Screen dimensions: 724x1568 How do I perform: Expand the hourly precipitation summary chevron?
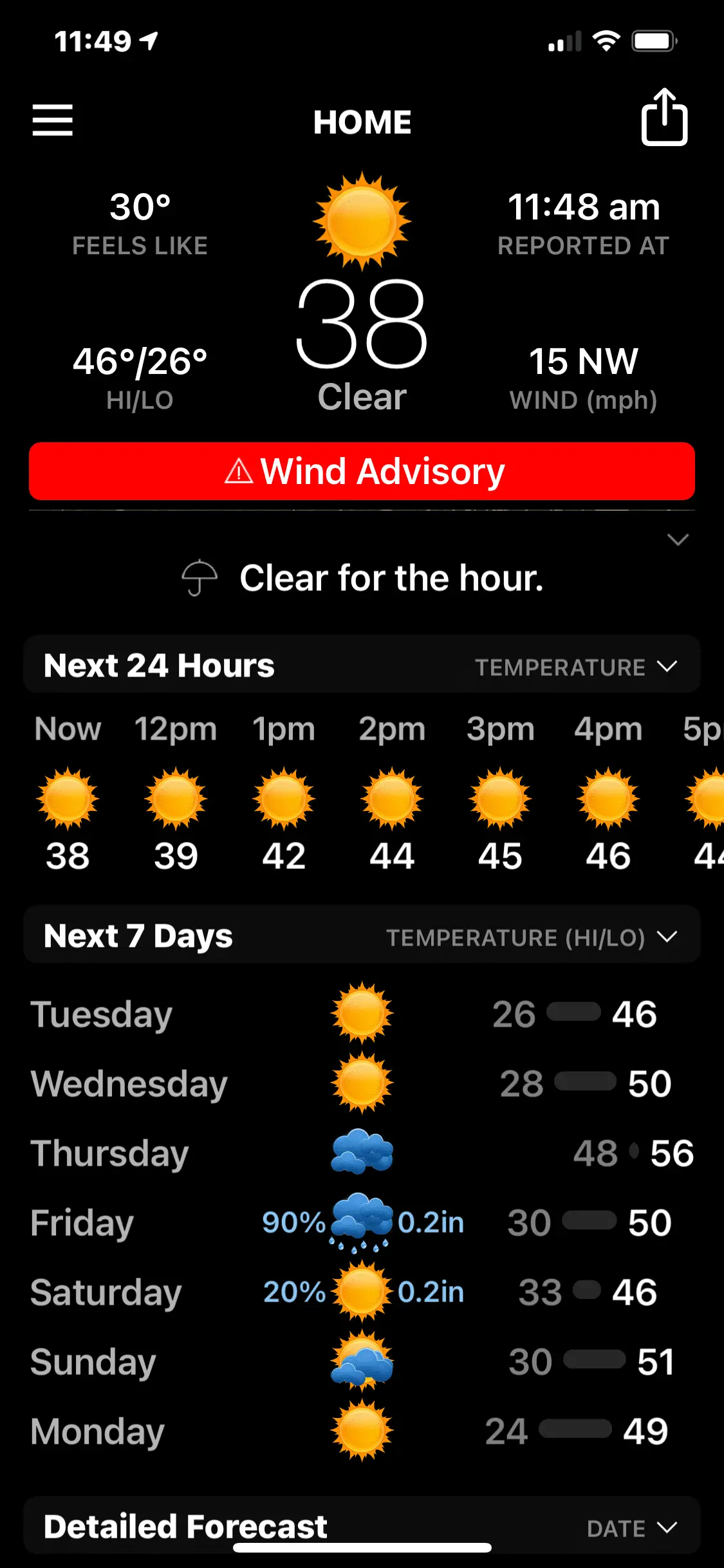(678, 539)
